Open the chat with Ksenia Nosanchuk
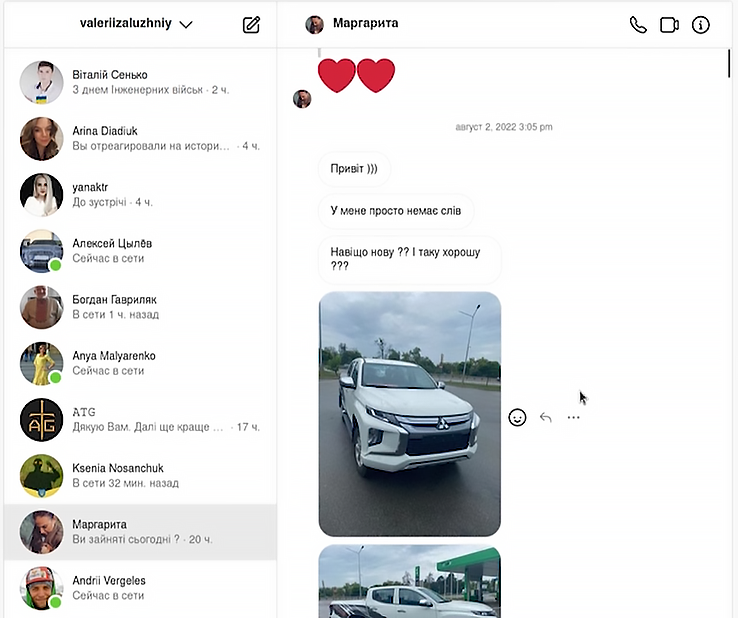 click(140, 475)
